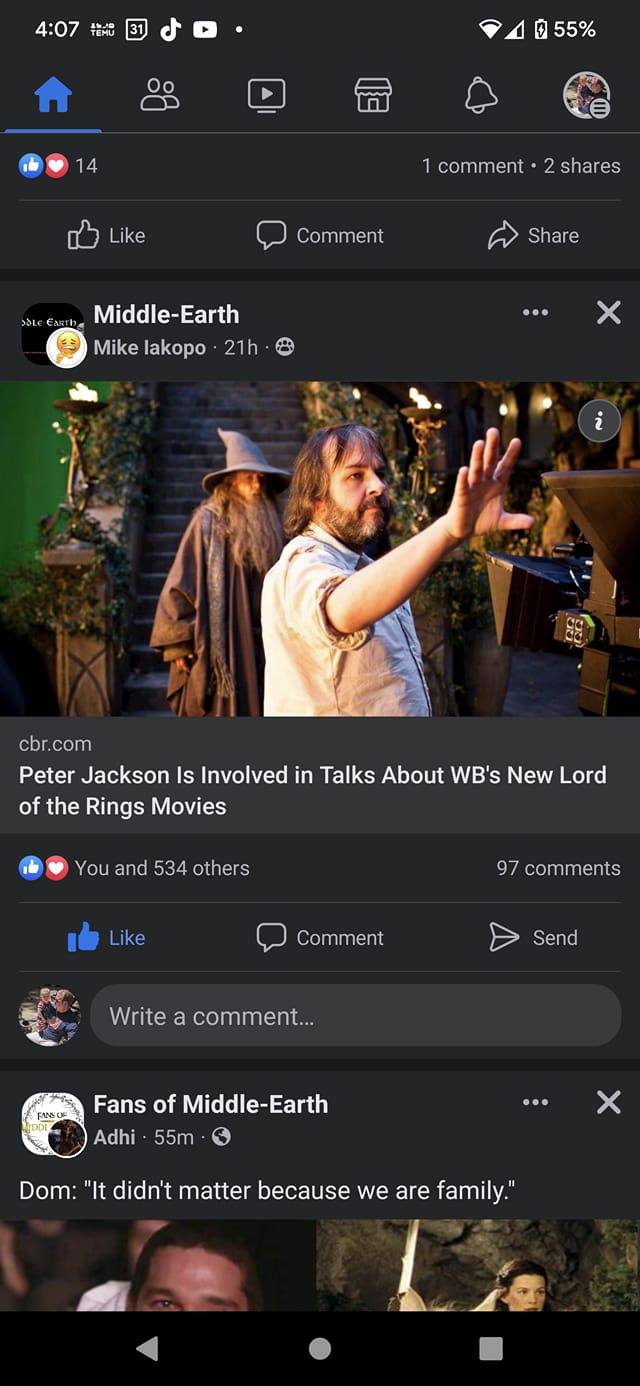Viewport: 640px width, 1386px height.
Task: Open options for Fans of Middle-Earth post
Action: [x=536, y=1102]
